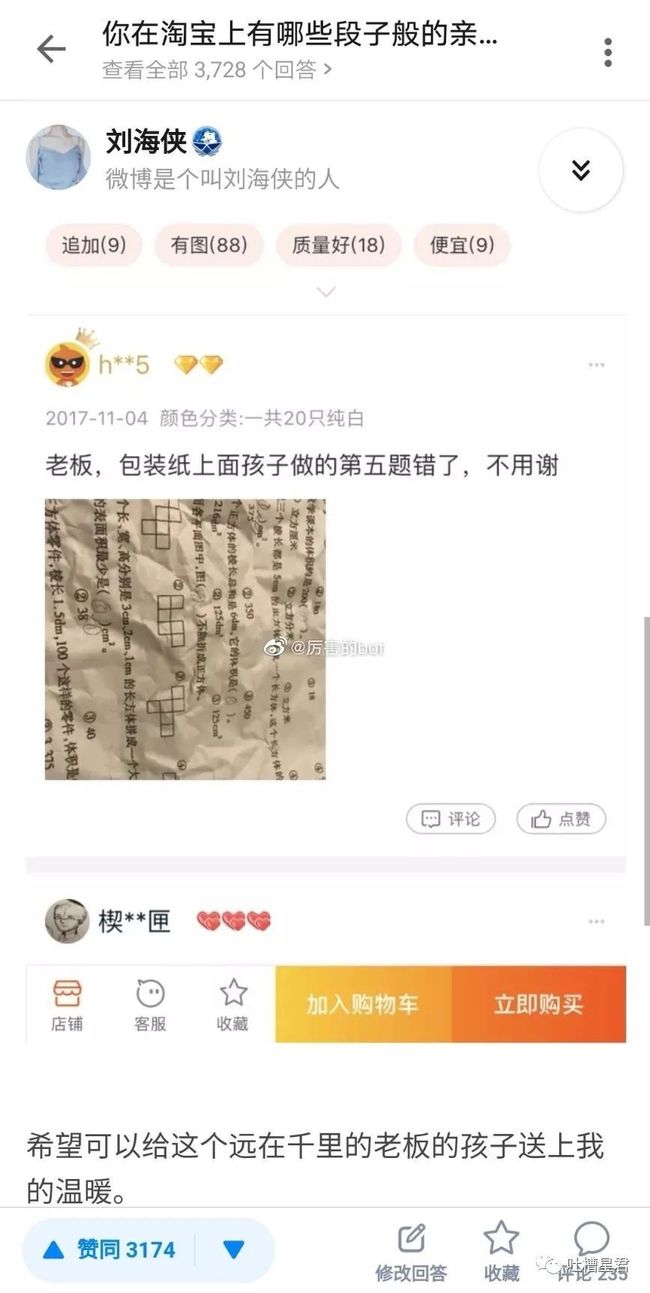
Task: Go back using the top-left arrow
Action: pos(51,50)
